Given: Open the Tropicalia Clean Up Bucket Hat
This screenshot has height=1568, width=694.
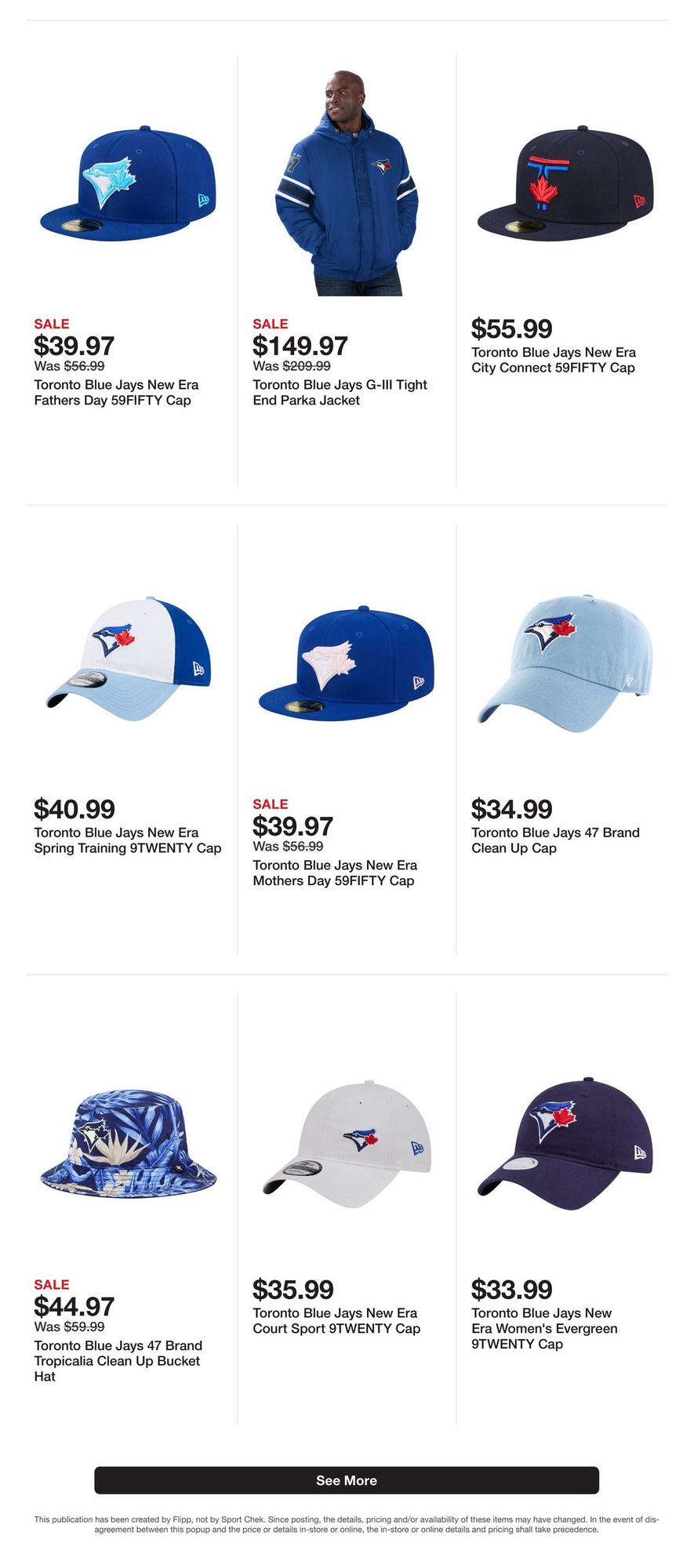Looking at the screenshot, I should [x=128, y=1140].
